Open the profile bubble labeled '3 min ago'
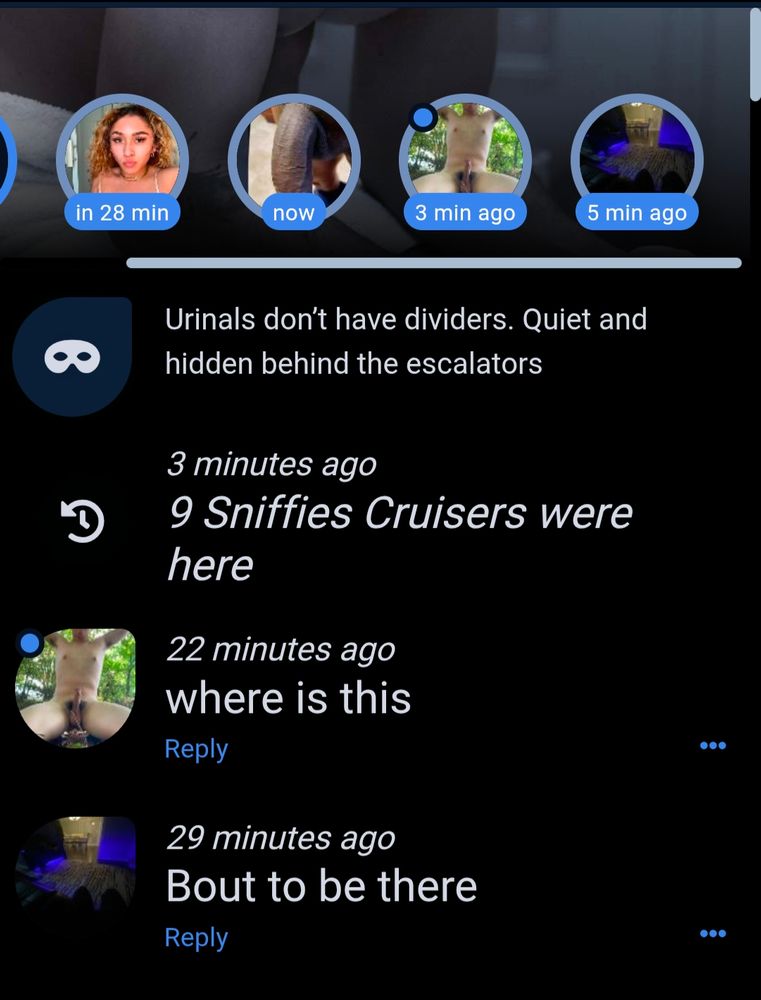This screenshot has width=761, height=1000. coord(465,160)
